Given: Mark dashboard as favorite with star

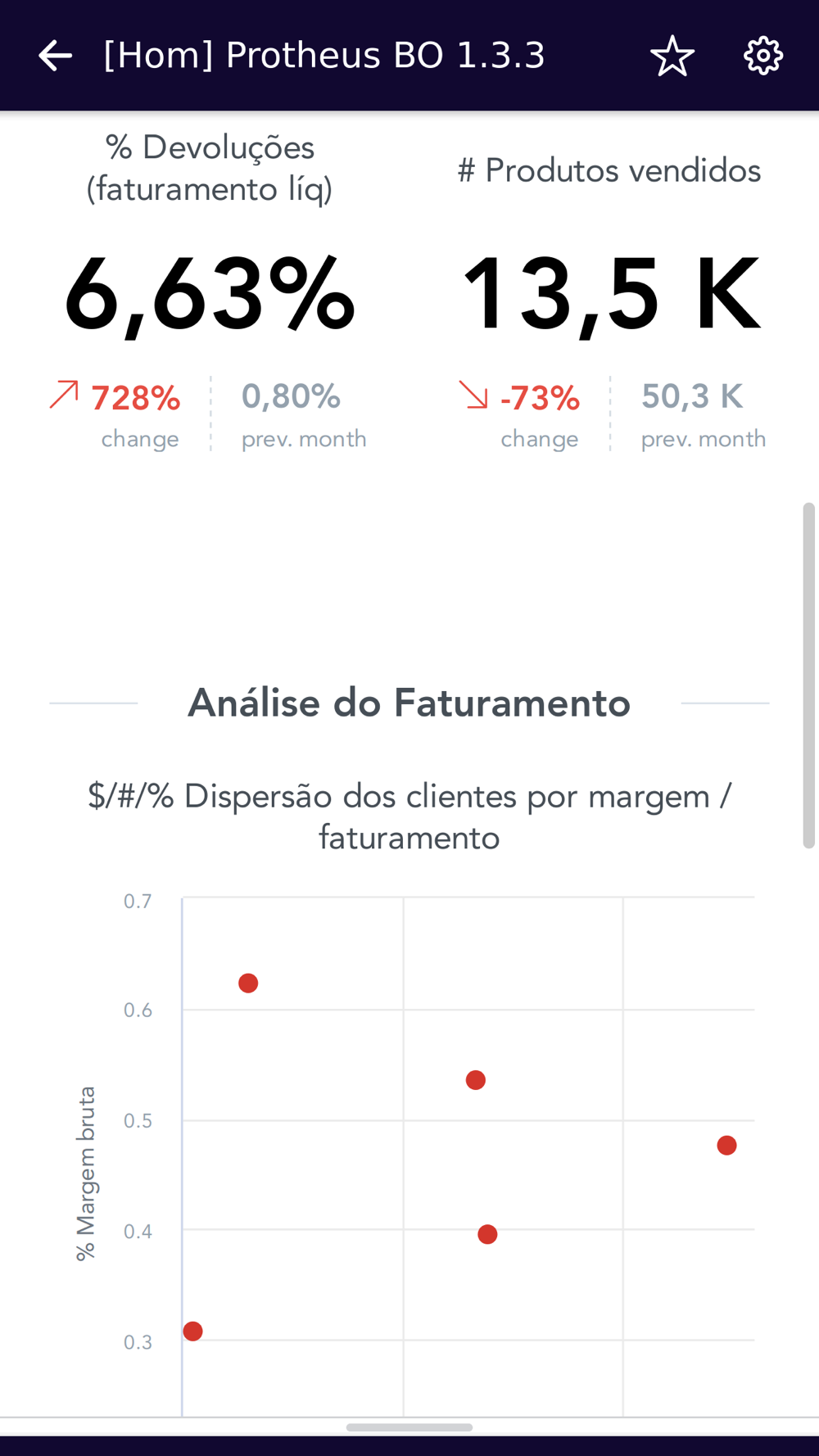Looking at the screenshot, I should (672, 56).
